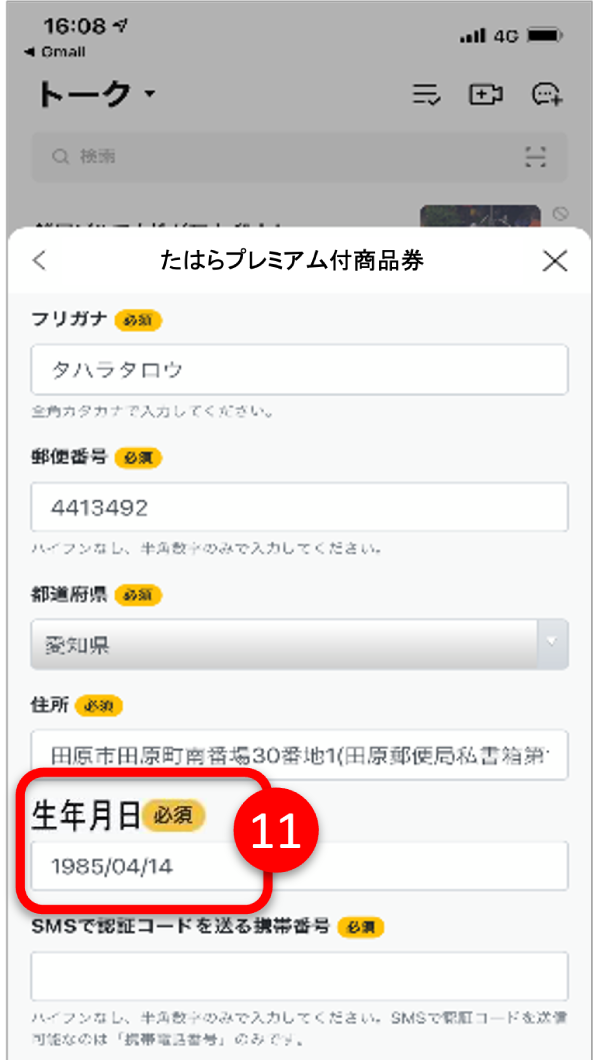Edit the 住所 address field
Viewport: 600px width, 1060px height.
point(299,754)
